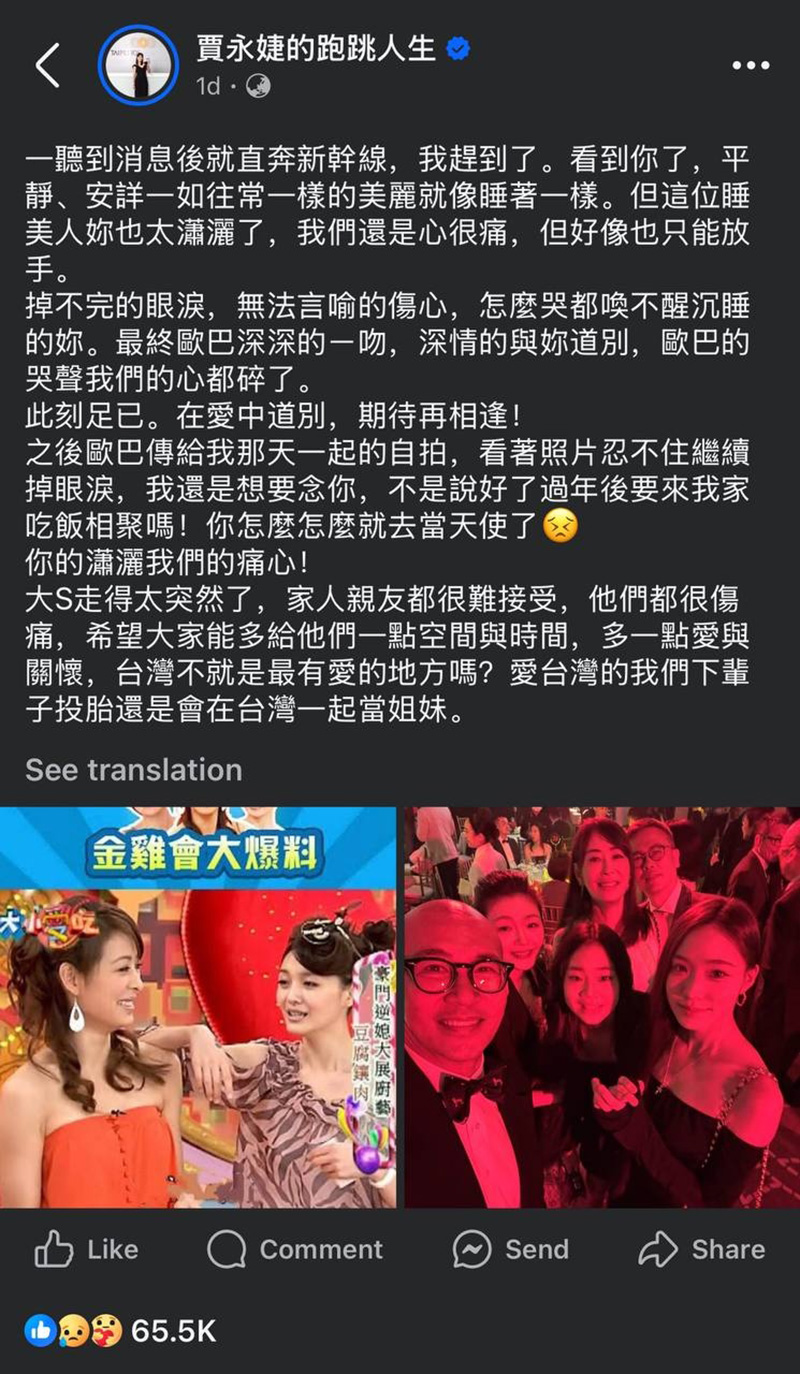This screenshot has width=800, height=1374.
Task: Comment on this post
Action: 295,1249
